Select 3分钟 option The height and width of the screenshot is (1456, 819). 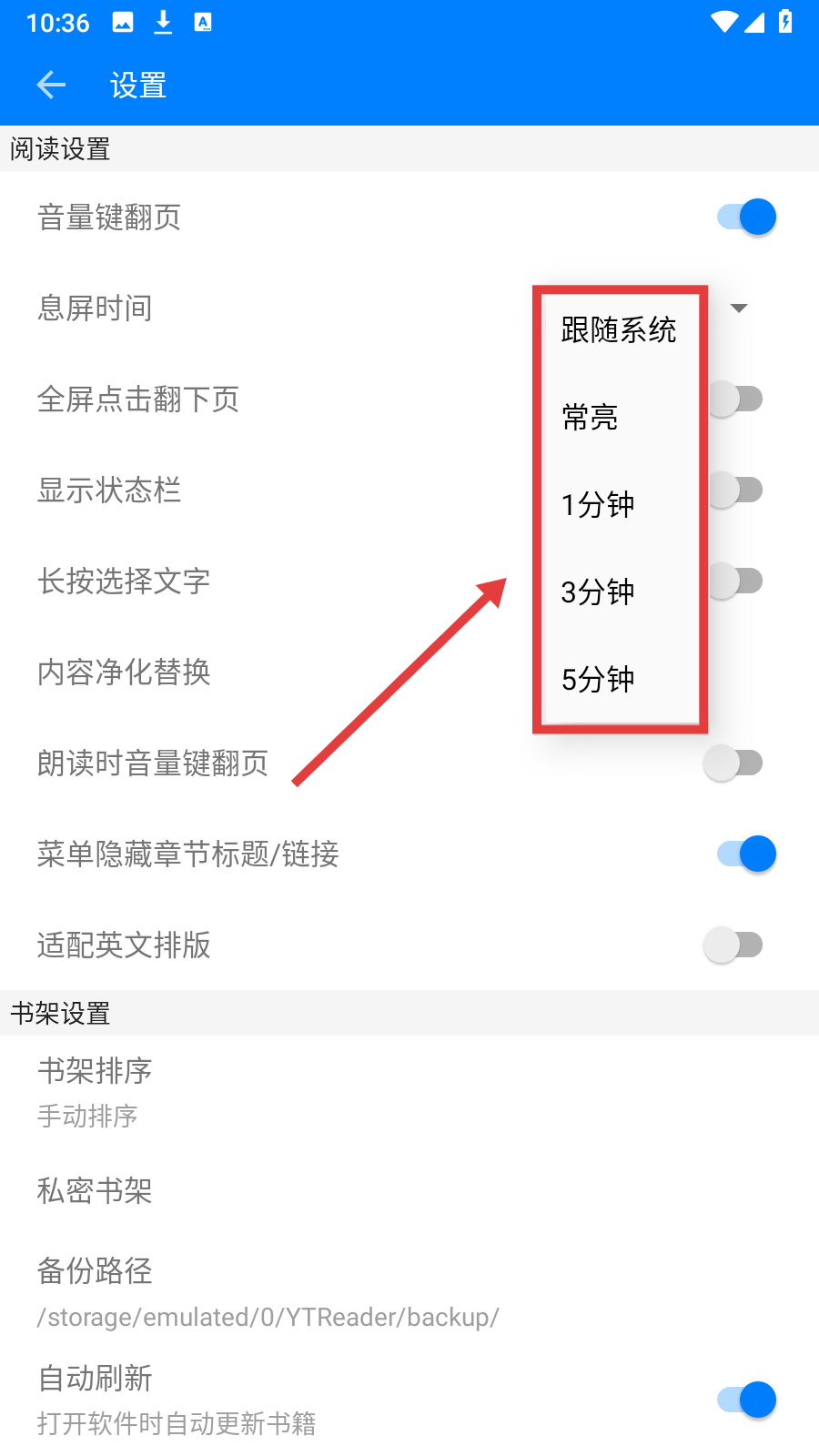click(x=619, y=591)
